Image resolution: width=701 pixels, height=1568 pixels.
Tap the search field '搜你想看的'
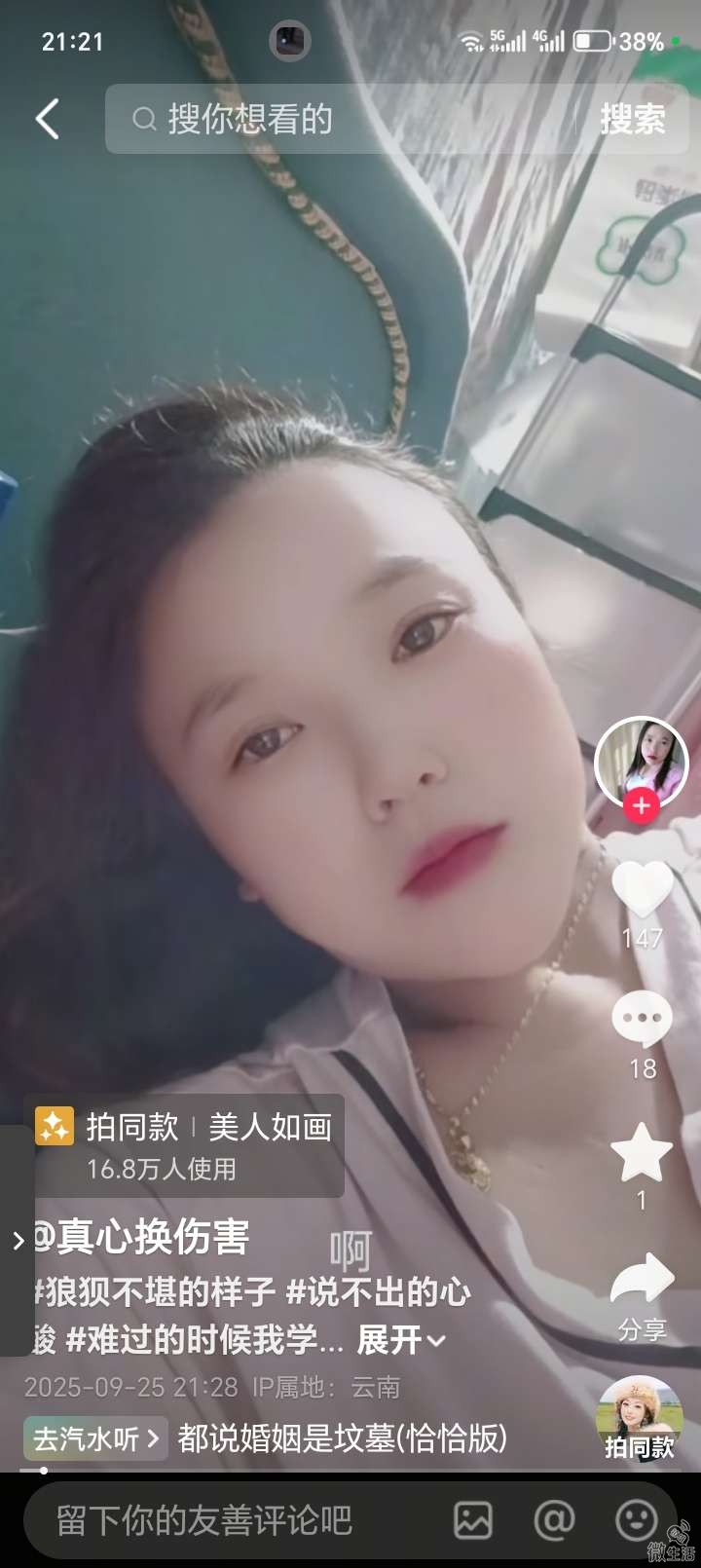tap(341, 120)
